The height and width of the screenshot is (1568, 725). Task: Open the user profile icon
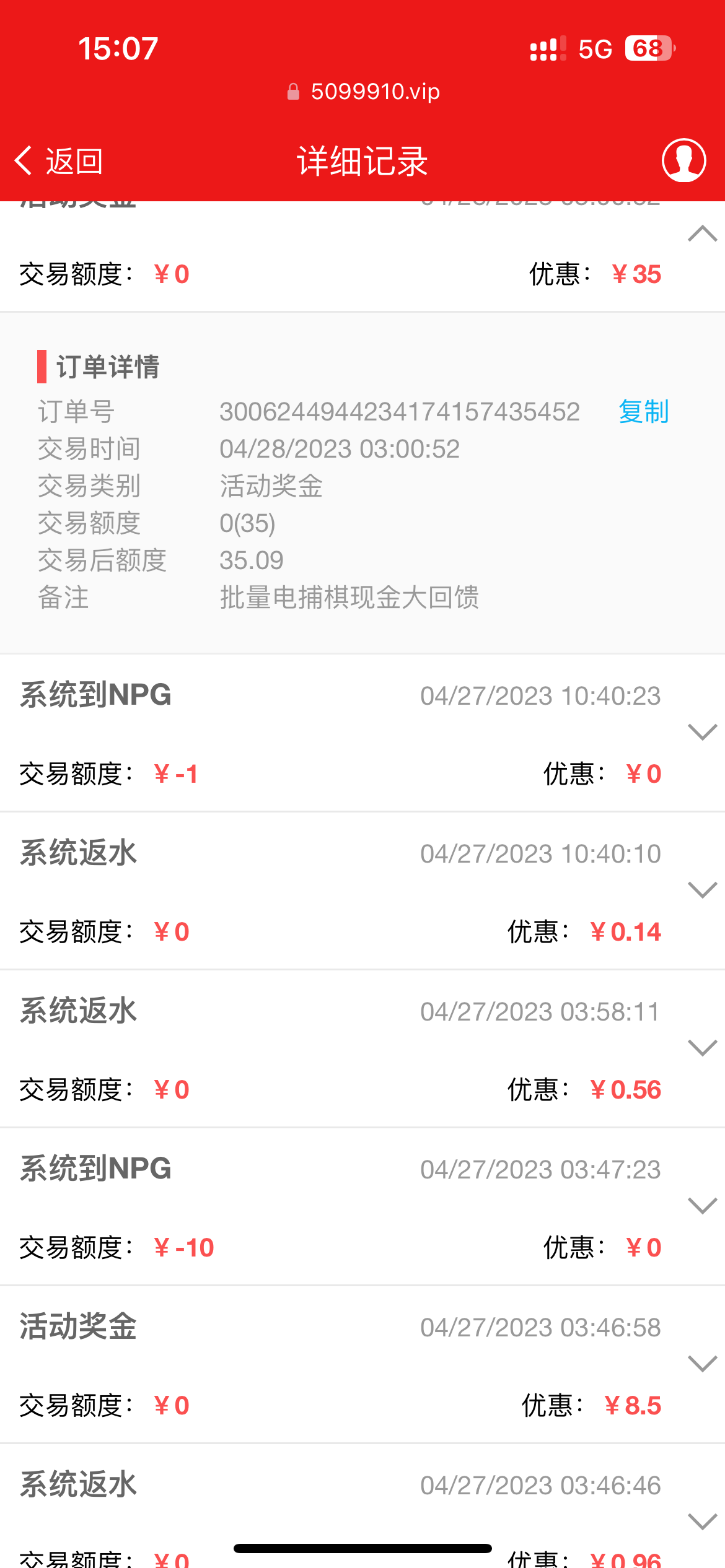click(683, 160)
